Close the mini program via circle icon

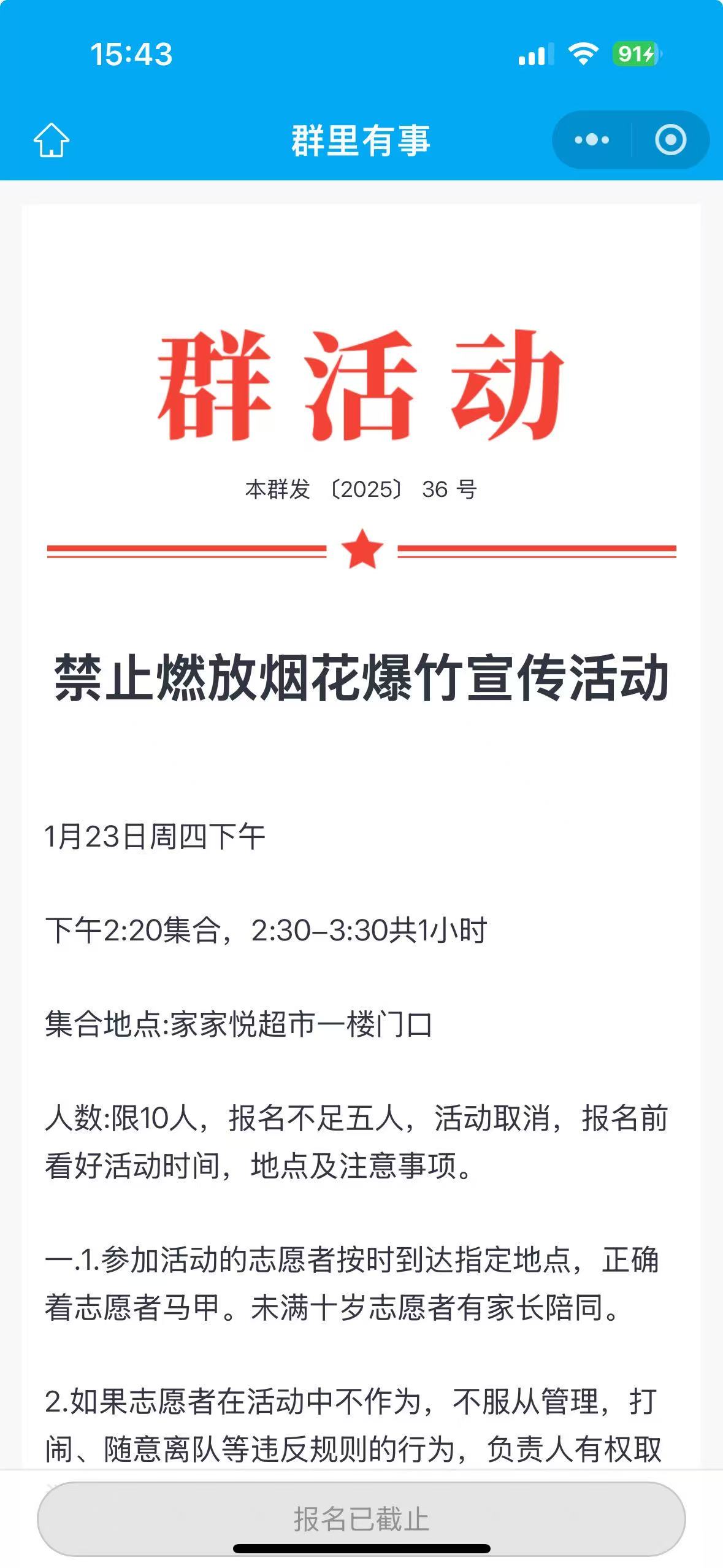point(670,140)
